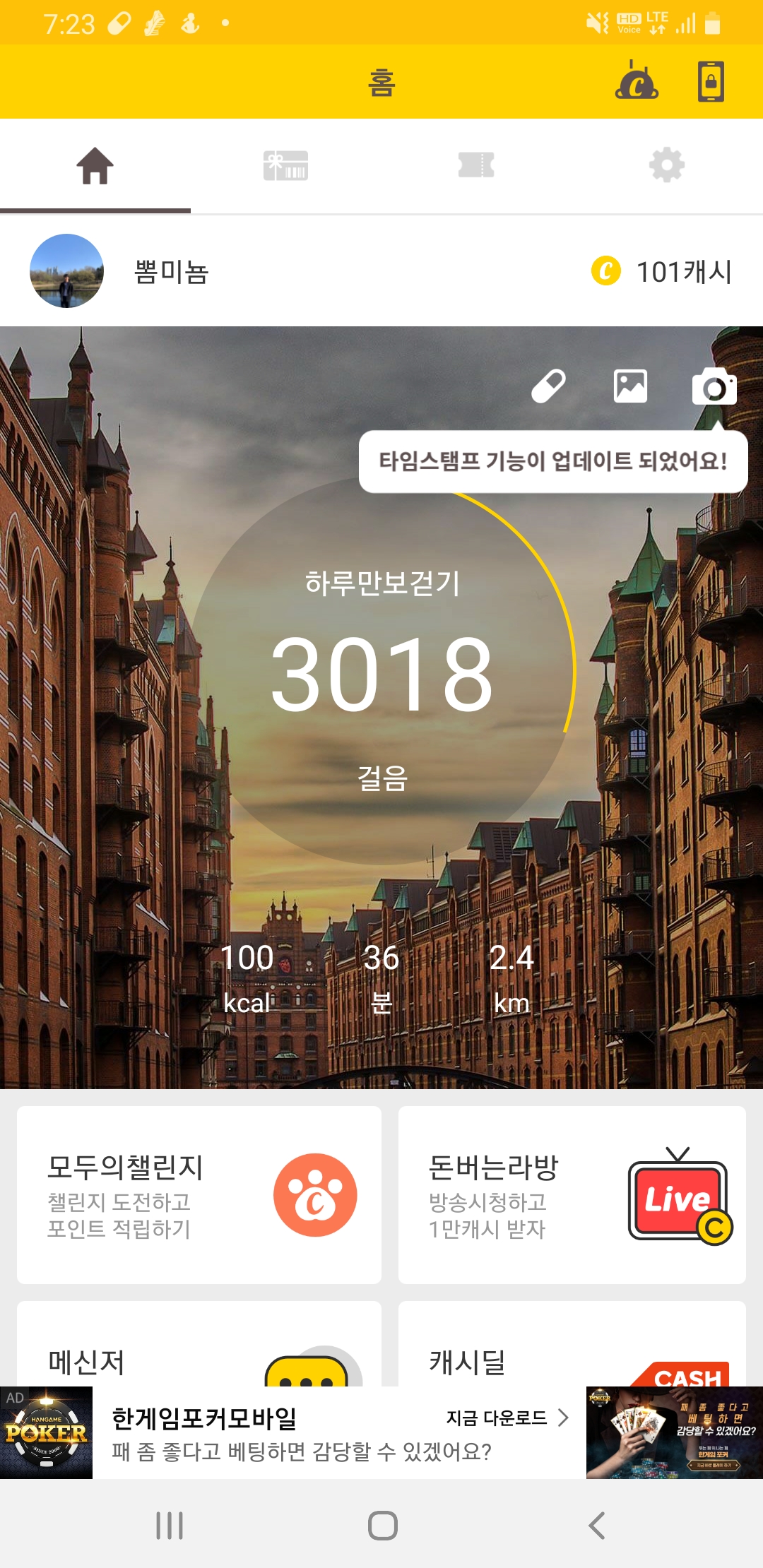Screen dimensions: 763x1568
Task: Switch to the gift shop tab
Action: click(x=285, y=166)
